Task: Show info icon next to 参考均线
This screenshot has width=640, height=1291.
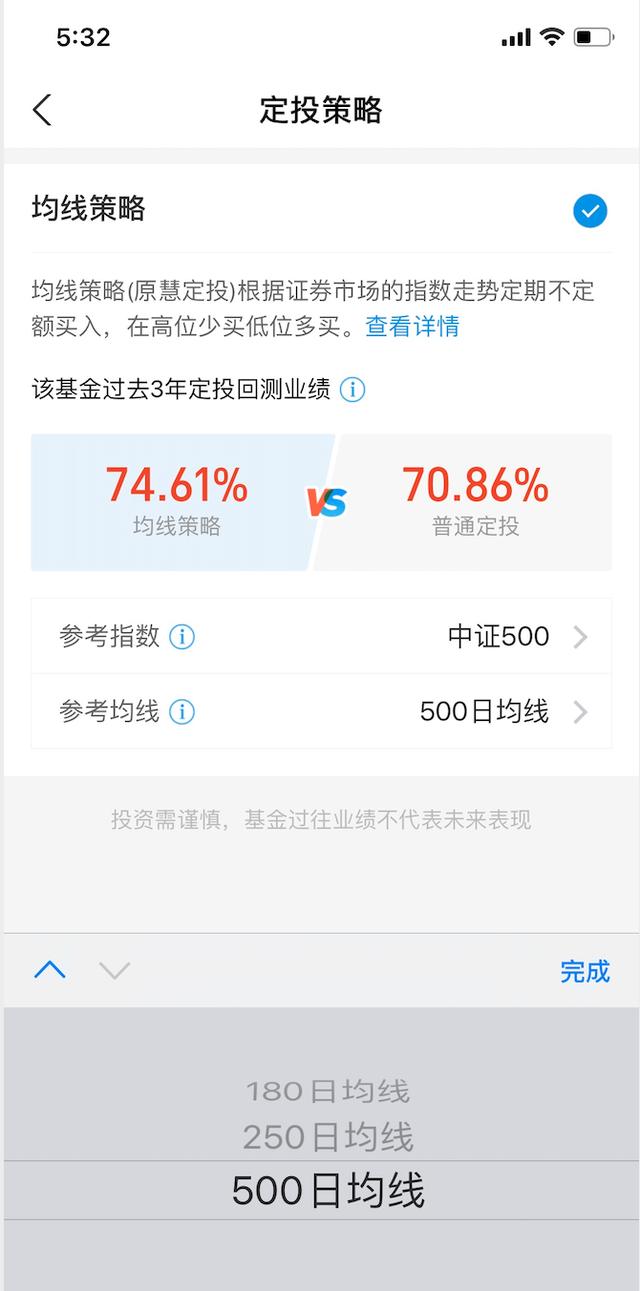Action: click(182, 712)
